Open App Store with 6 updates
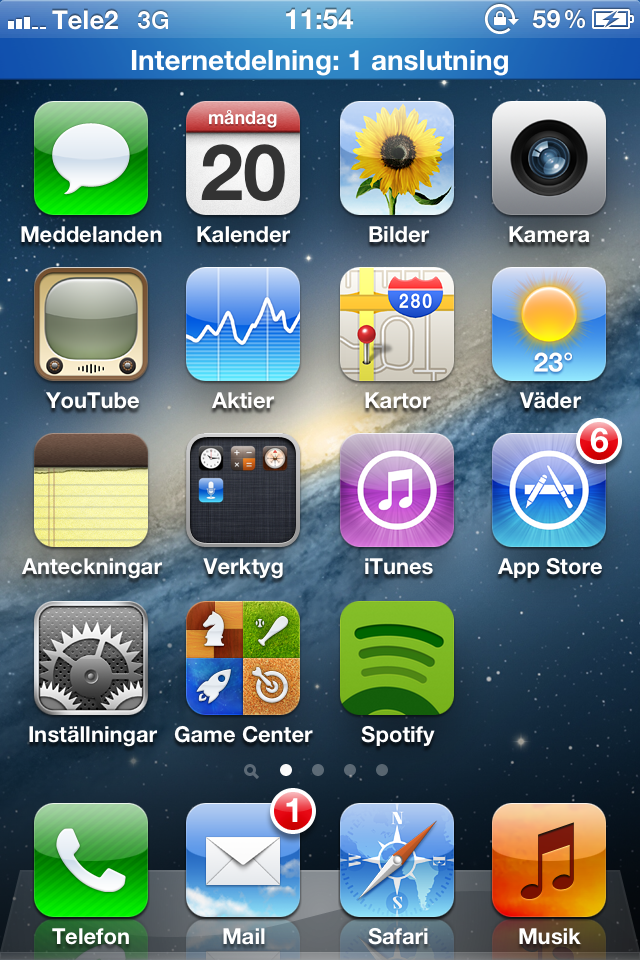This screenshot has height=960, width=640. click(x=548, y=490)
